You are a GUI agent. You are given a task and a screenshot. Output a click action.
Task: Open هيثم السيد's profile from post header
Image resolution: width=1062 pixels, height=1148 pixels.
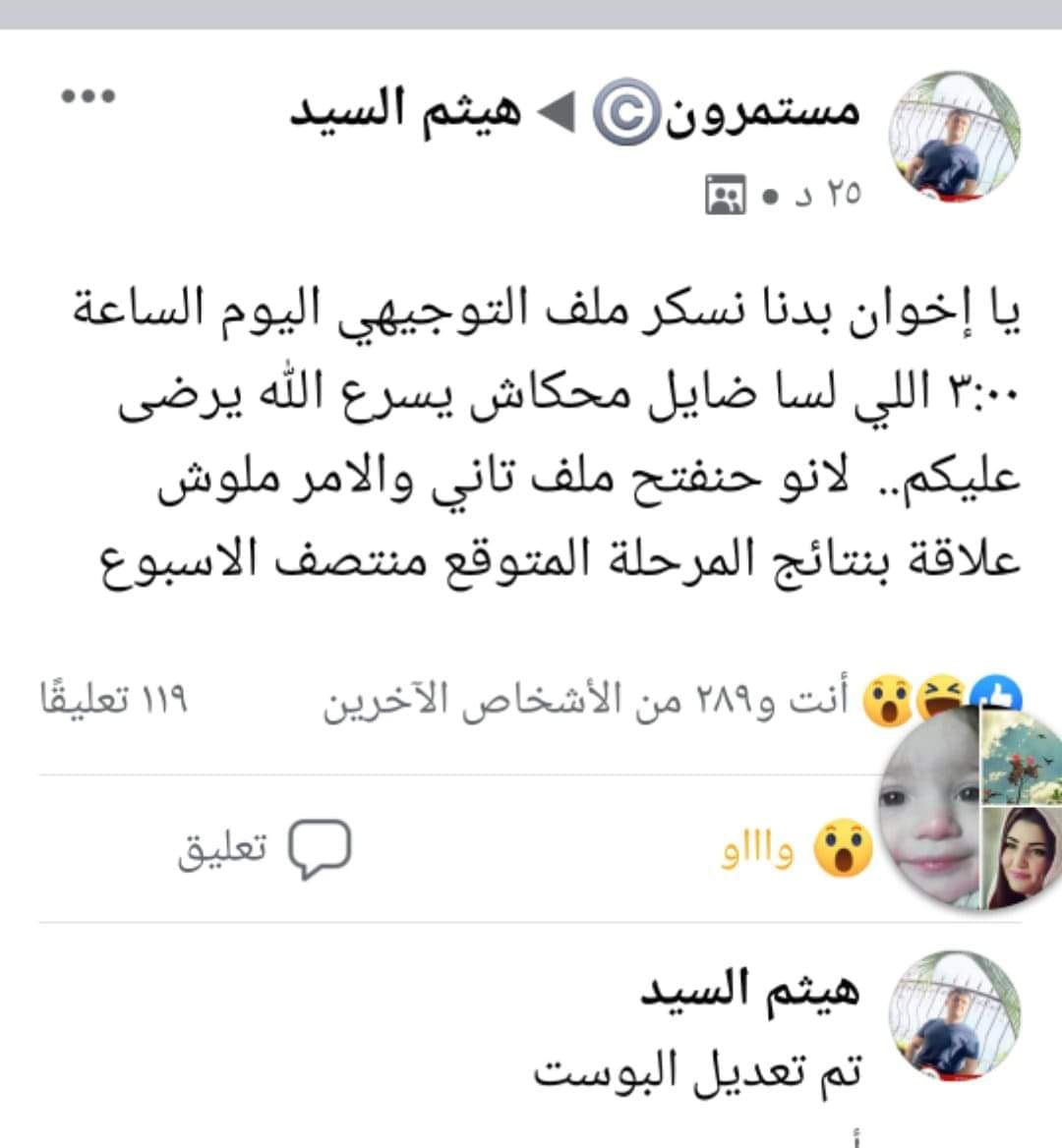(x=405, y=108)
